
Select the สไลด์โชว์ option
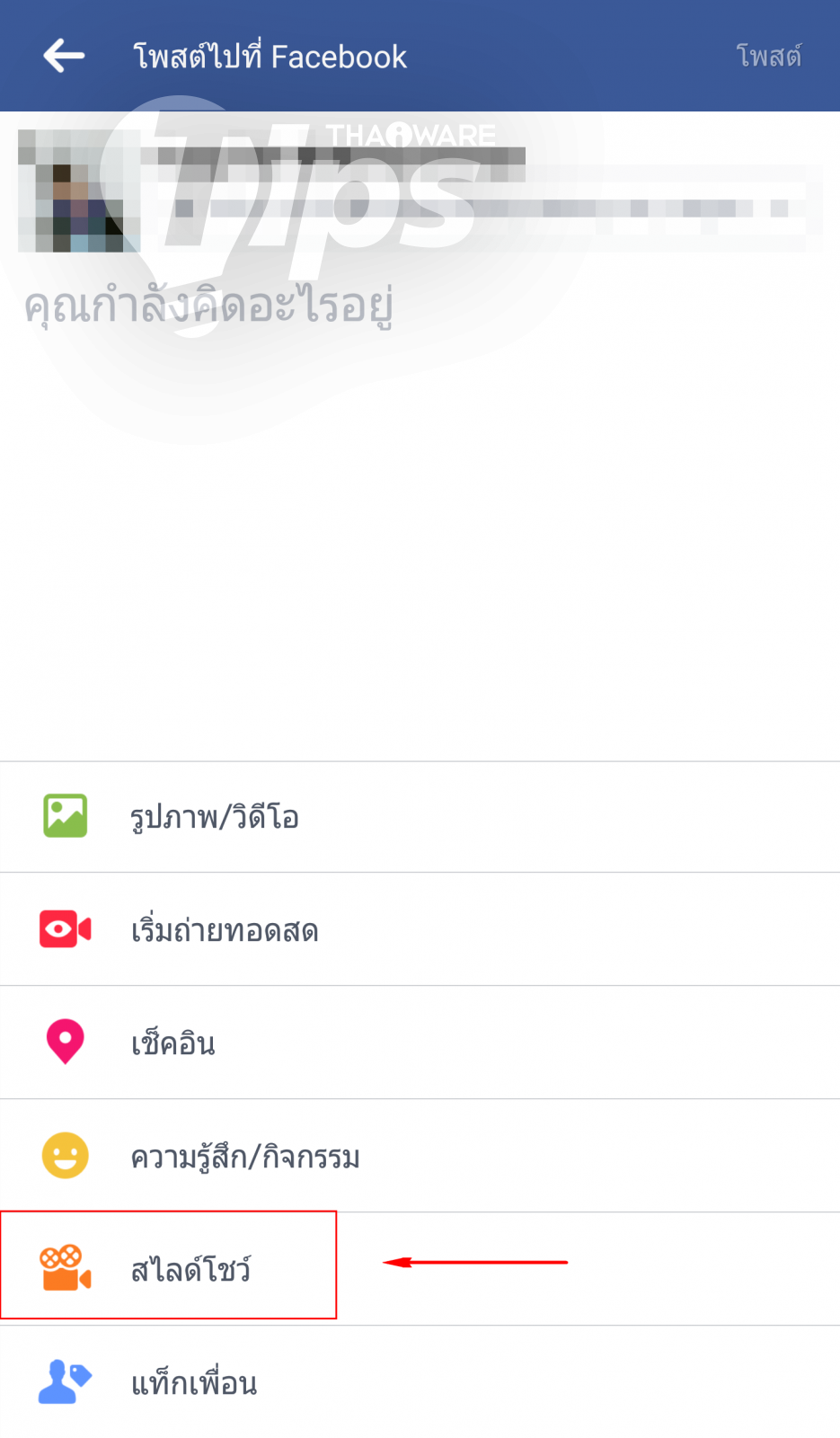pyautogui.click(x=190, y=1269)
